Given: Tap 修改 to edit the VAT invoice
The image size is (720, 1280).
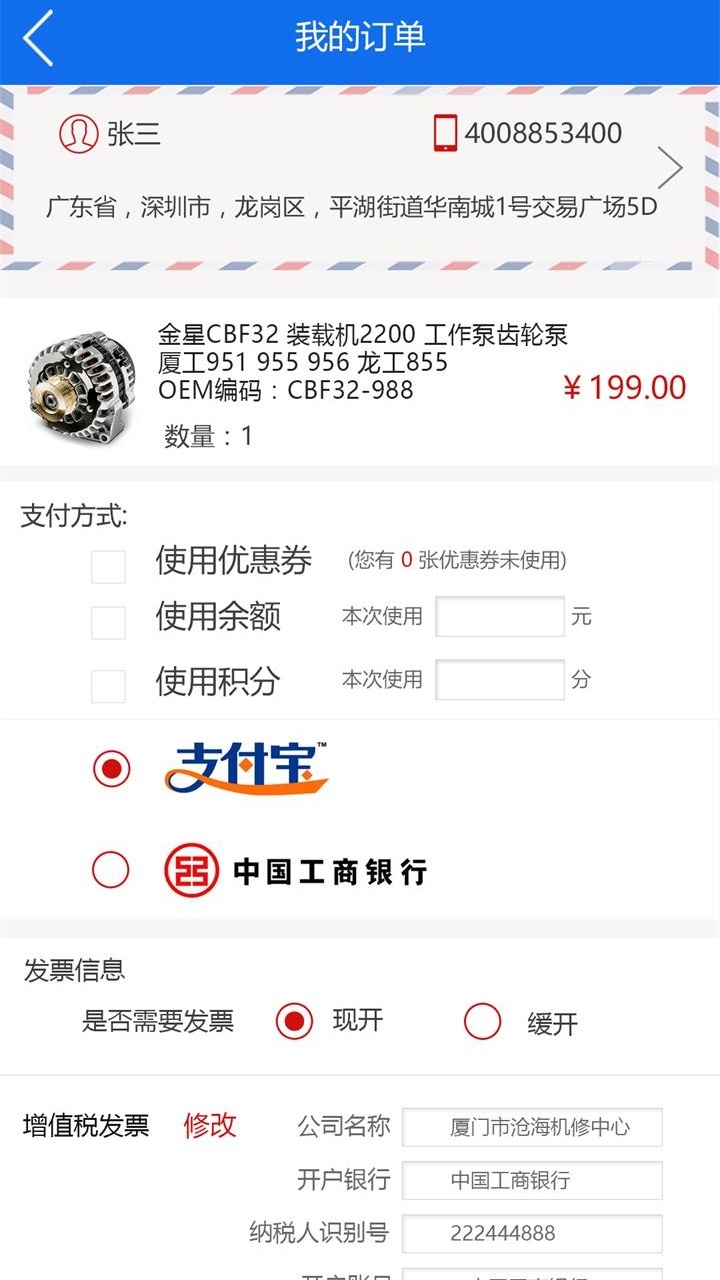Looking at the screenshot, I should click(x=210, y=1125).
